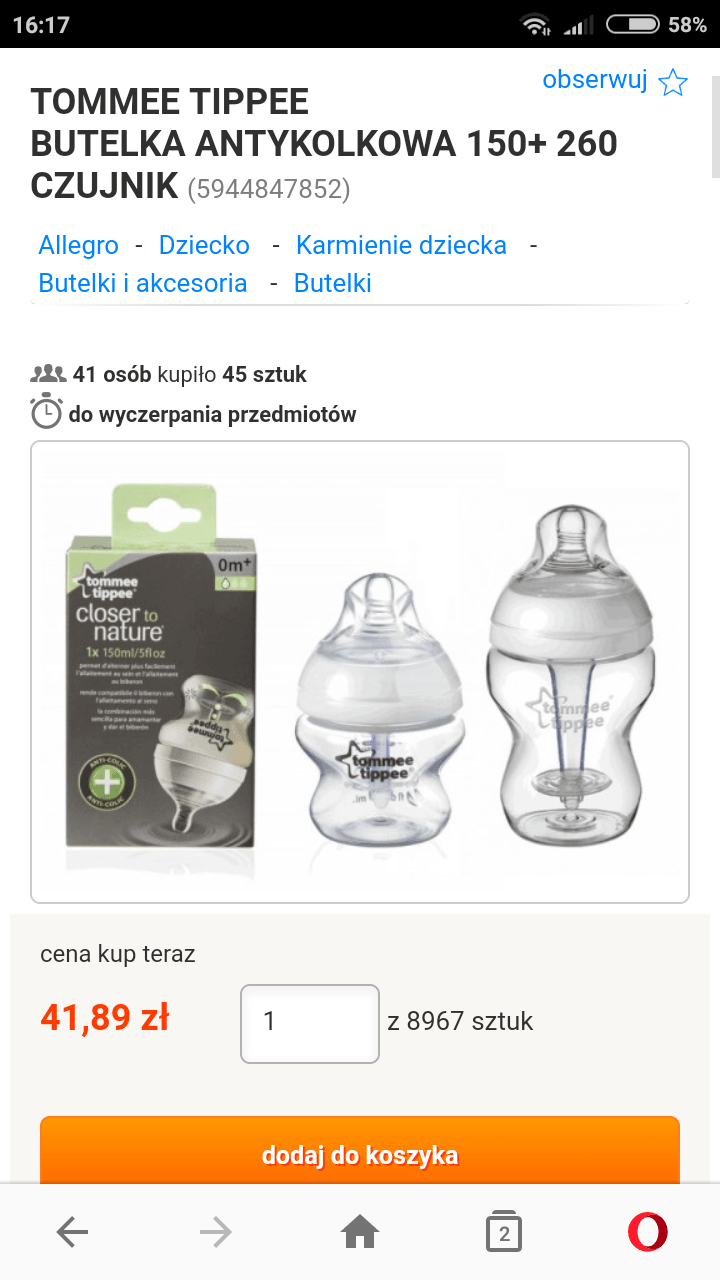The height and width of the screenshot is (1280, 720).
Task: Go back in the browser
Action: pos(72,1233)
